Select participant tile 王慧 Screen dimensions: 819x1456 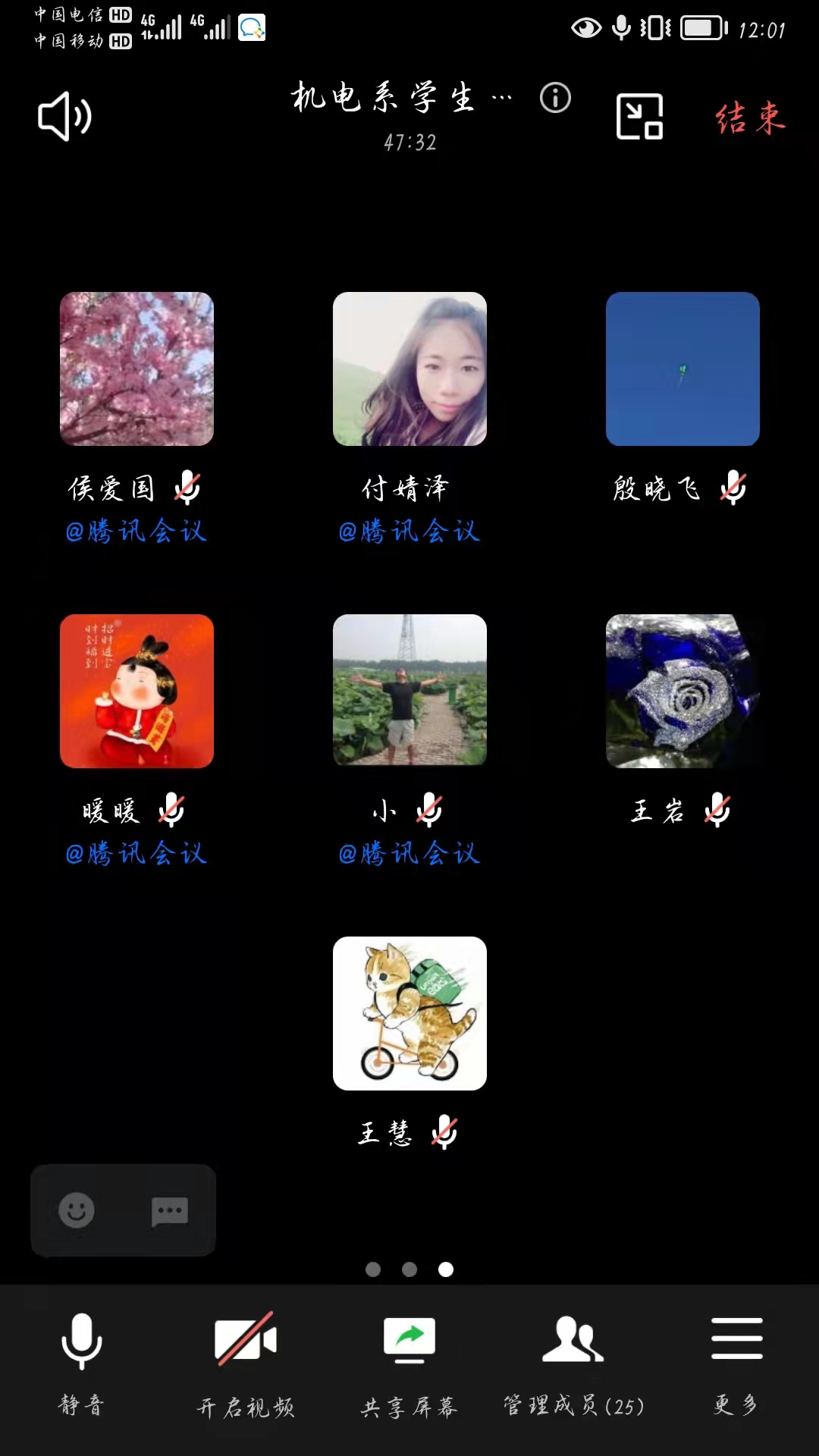coord(409,1013)
